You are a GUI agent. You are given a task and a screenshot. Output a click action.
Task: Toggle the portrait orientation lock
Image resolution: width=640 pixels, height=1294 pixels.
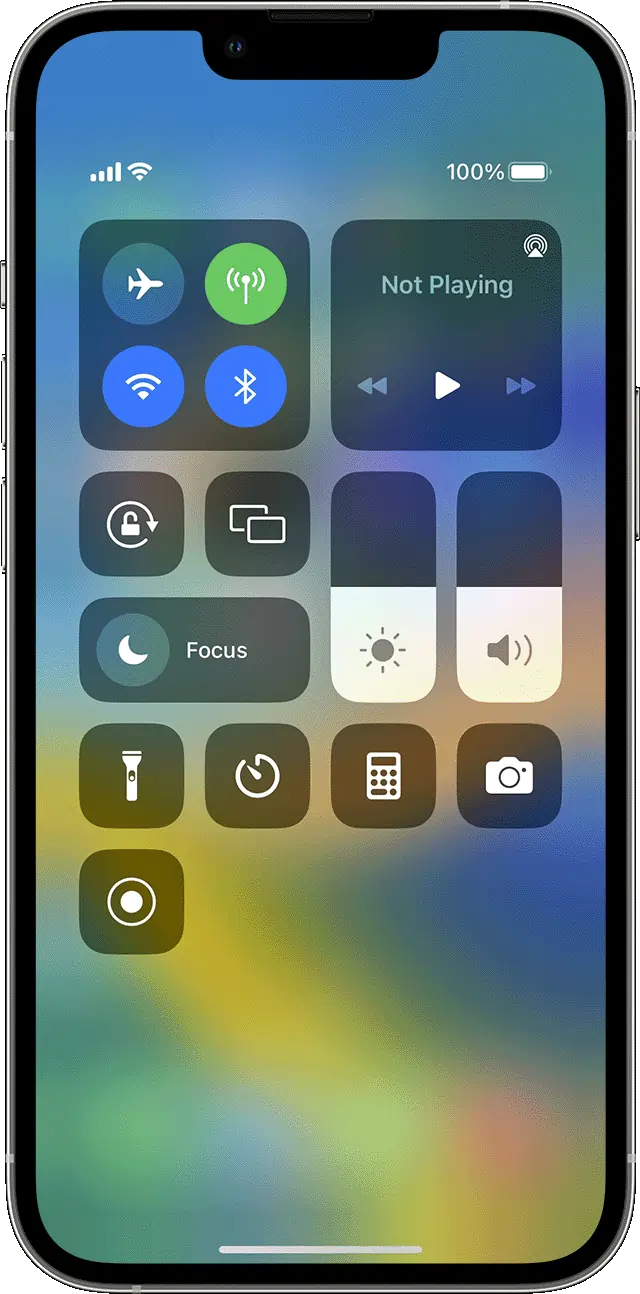tap(132, 524)
